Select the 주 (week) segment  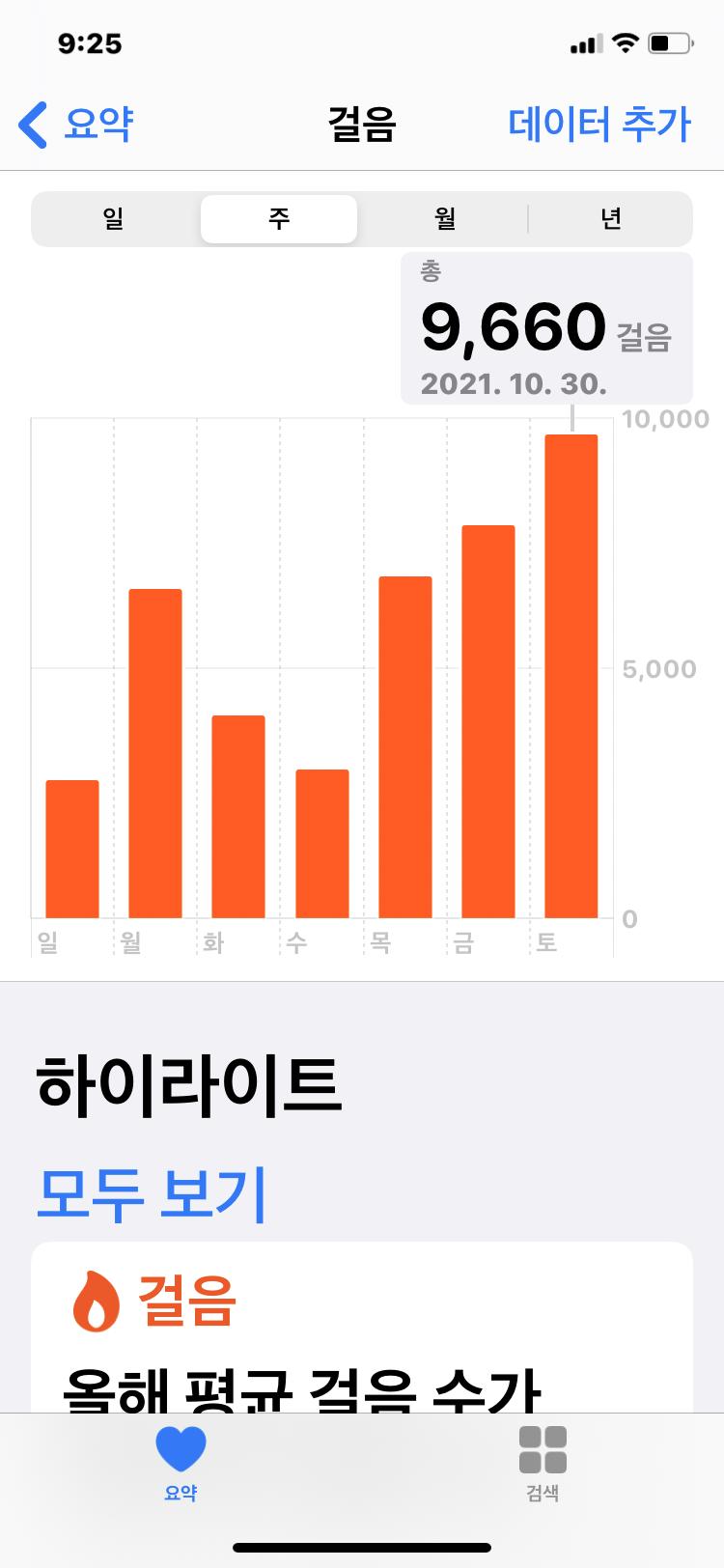pos(279,219)
